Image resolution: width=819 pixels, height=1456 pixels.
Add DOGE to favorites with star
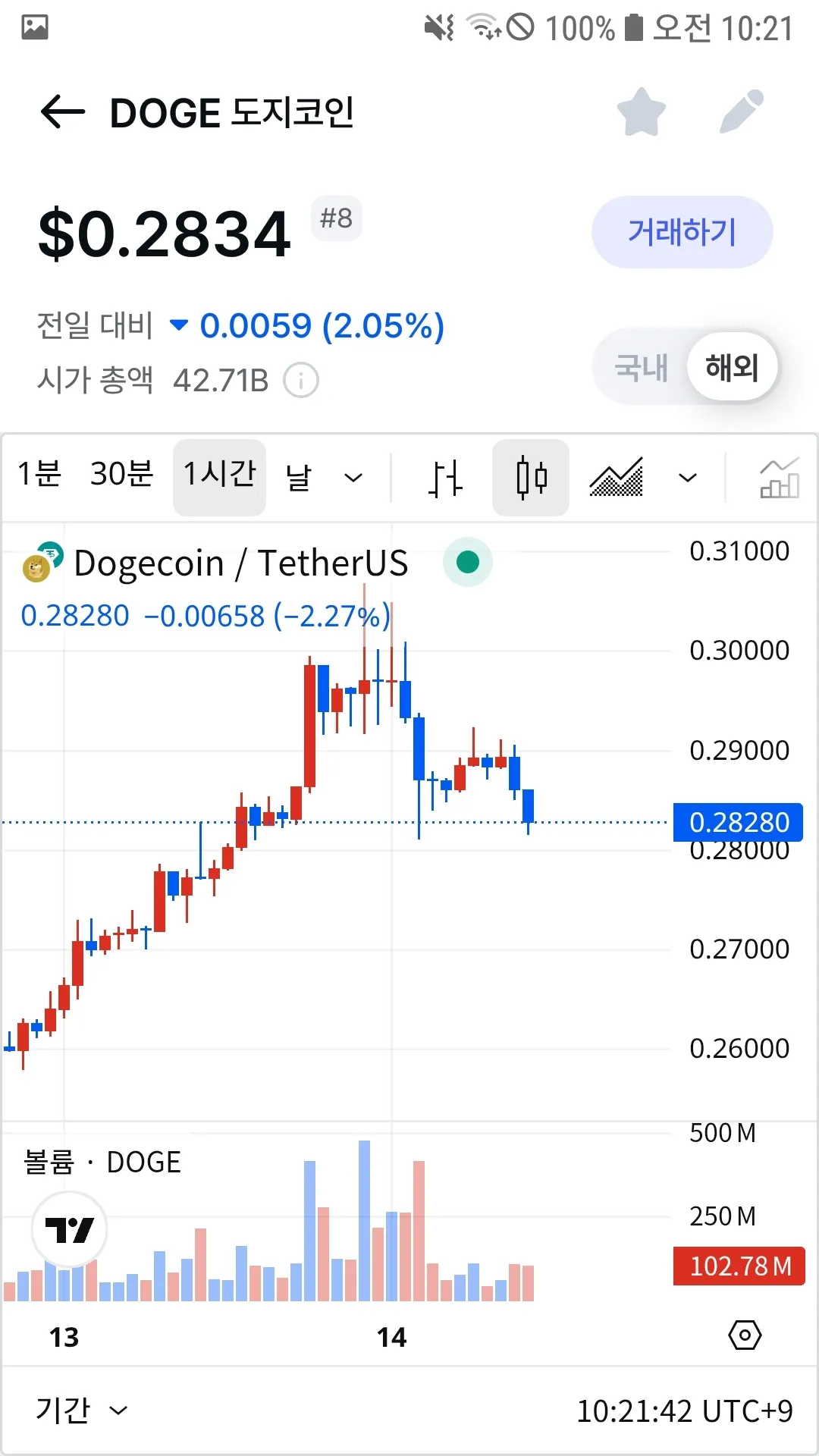click(x=642, y=112)
